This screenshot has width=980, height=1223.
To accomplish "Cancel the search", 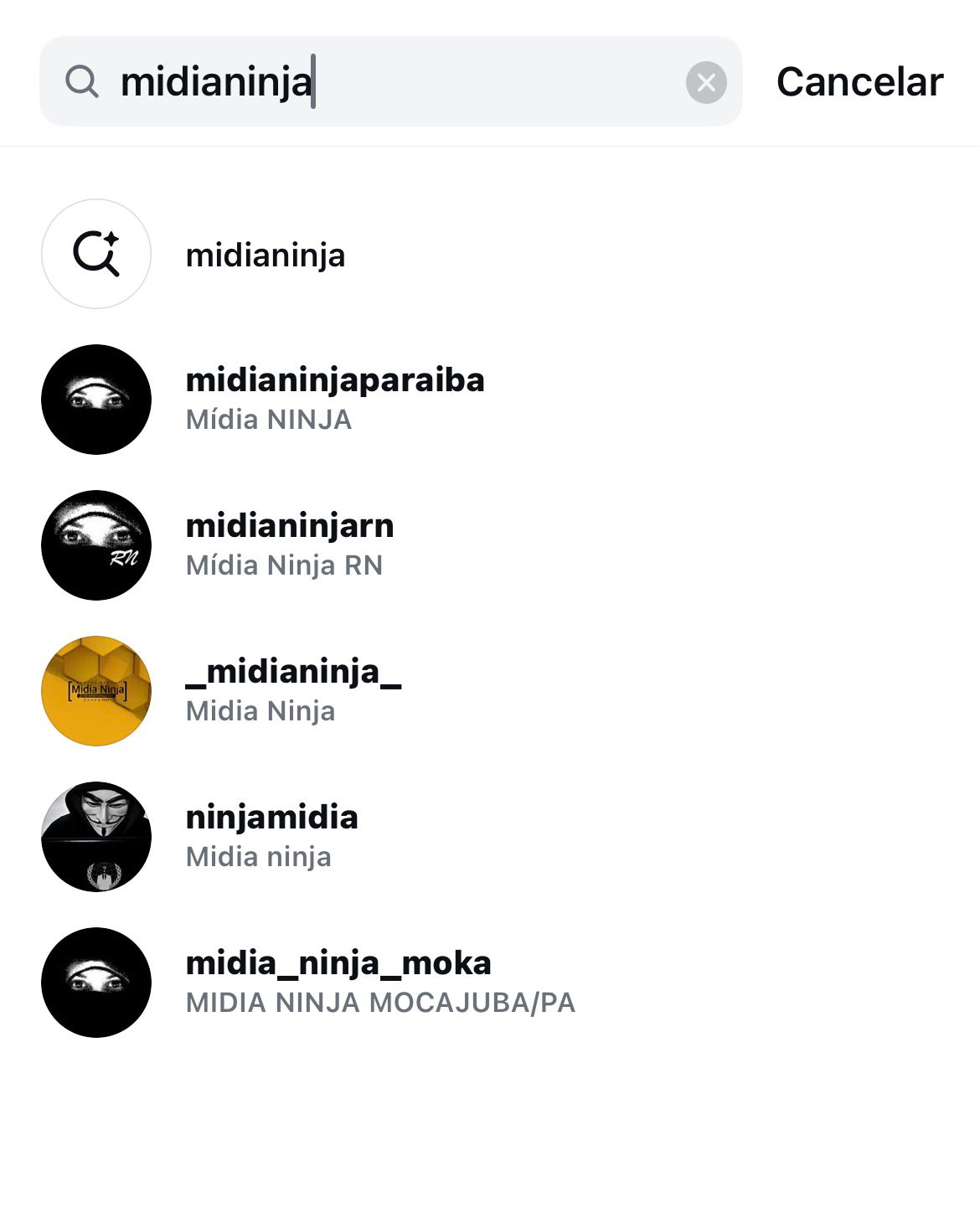I will pyautogui.click(x=859, y=82).
